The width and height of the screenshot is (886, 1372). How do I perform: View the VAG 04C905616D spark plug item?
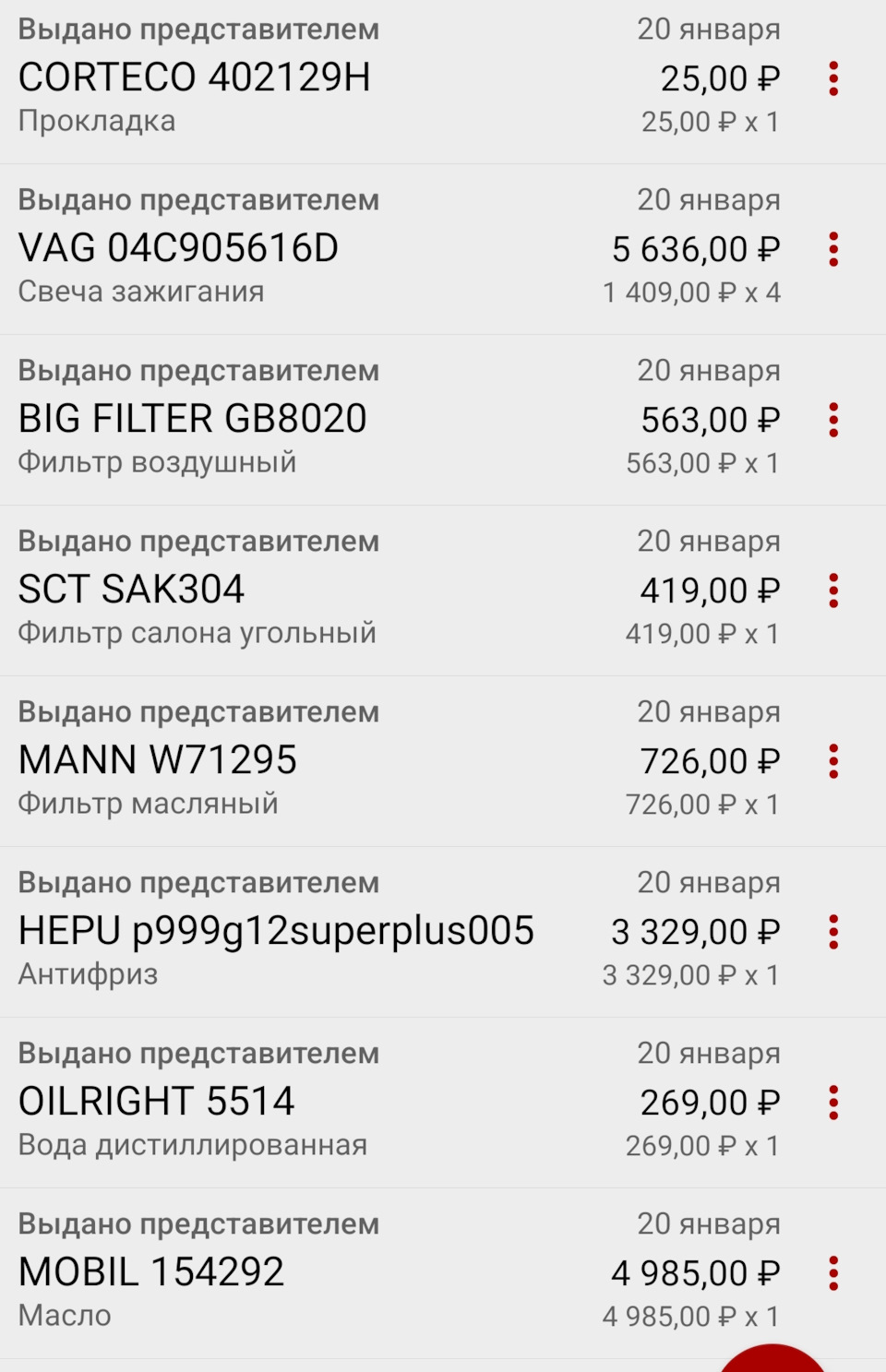[179, 248]
